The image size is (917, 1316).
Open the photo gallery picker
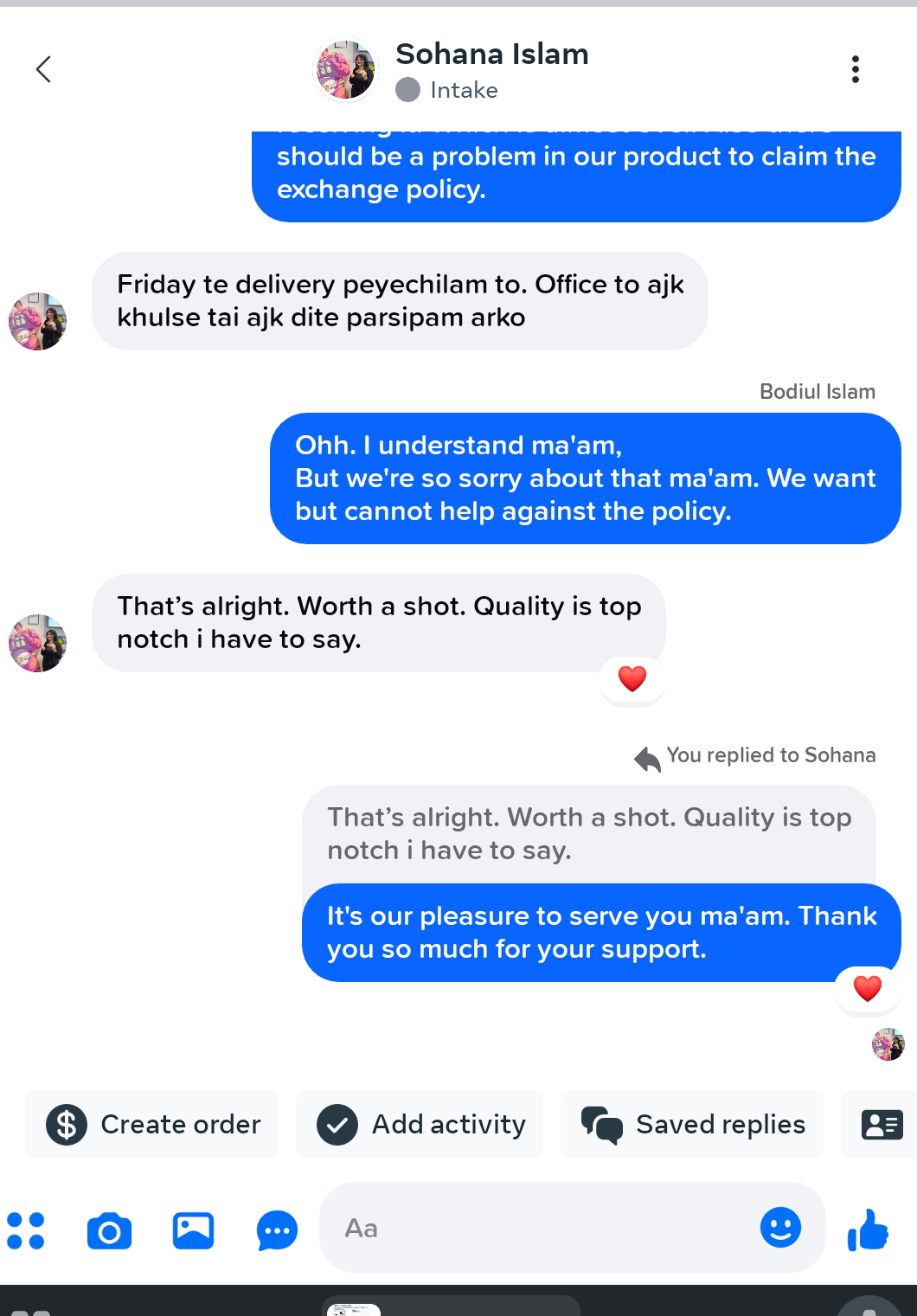pos(193,1230)
